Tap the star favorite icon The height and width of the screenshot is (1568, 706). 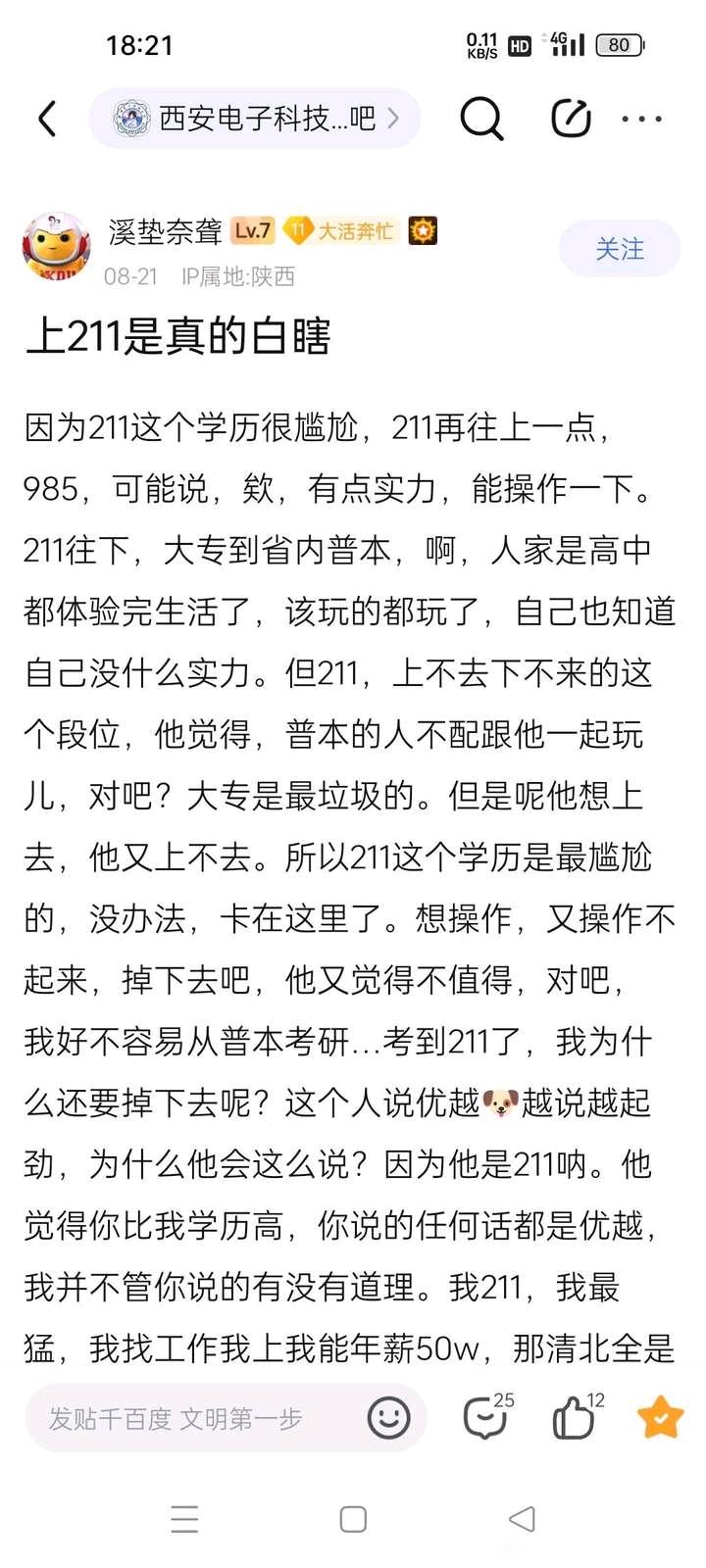(660, 1417)
